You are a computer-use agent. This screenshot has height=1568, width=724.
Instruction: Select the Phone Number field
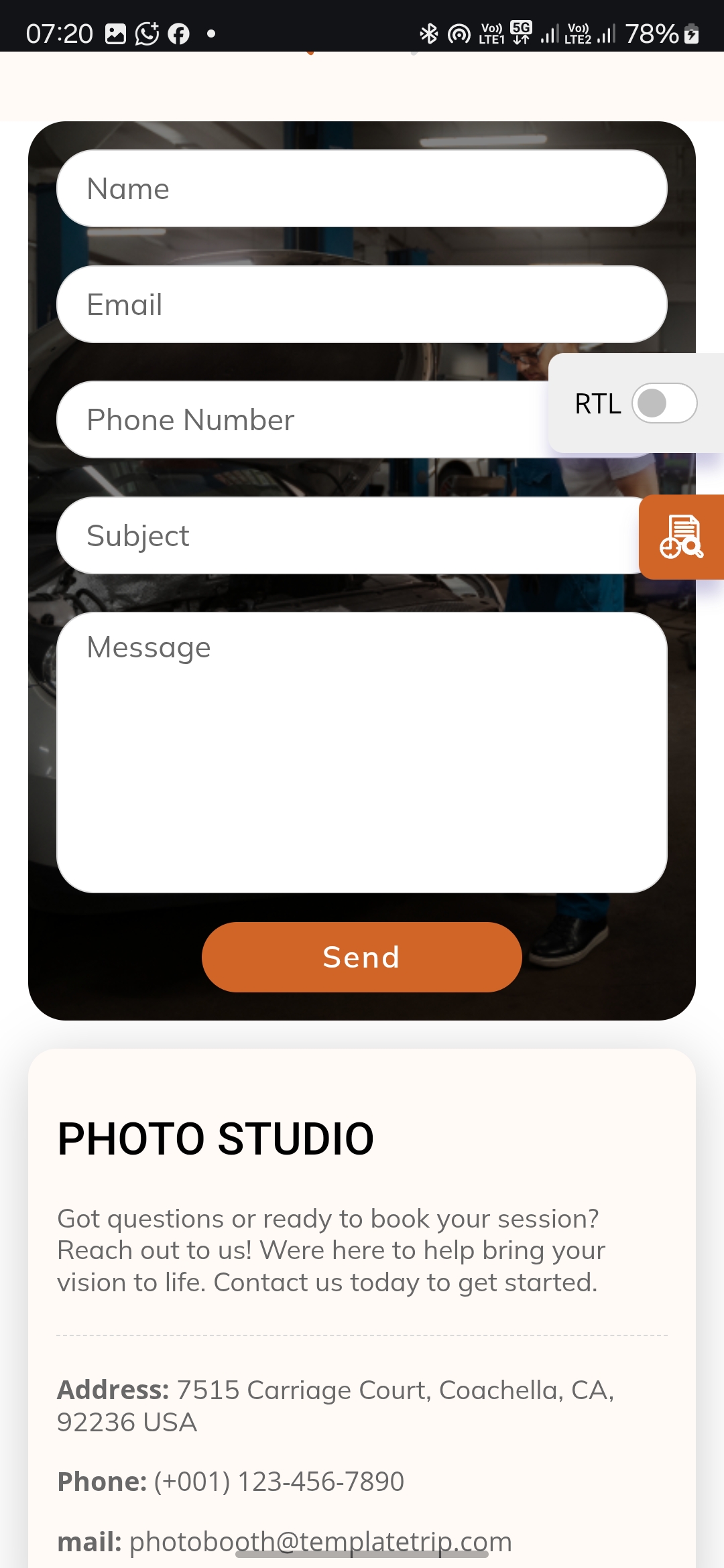[x=302, y=420]
